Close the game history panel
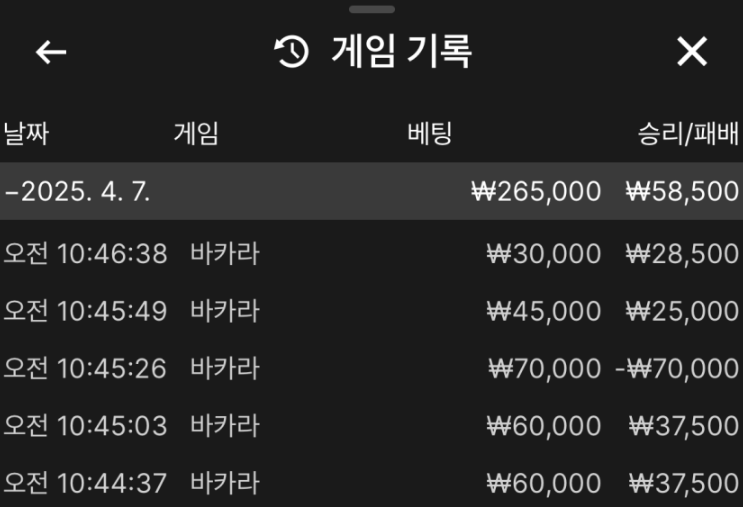This screenshot has height=507, width=743. [x=692, y=52]
